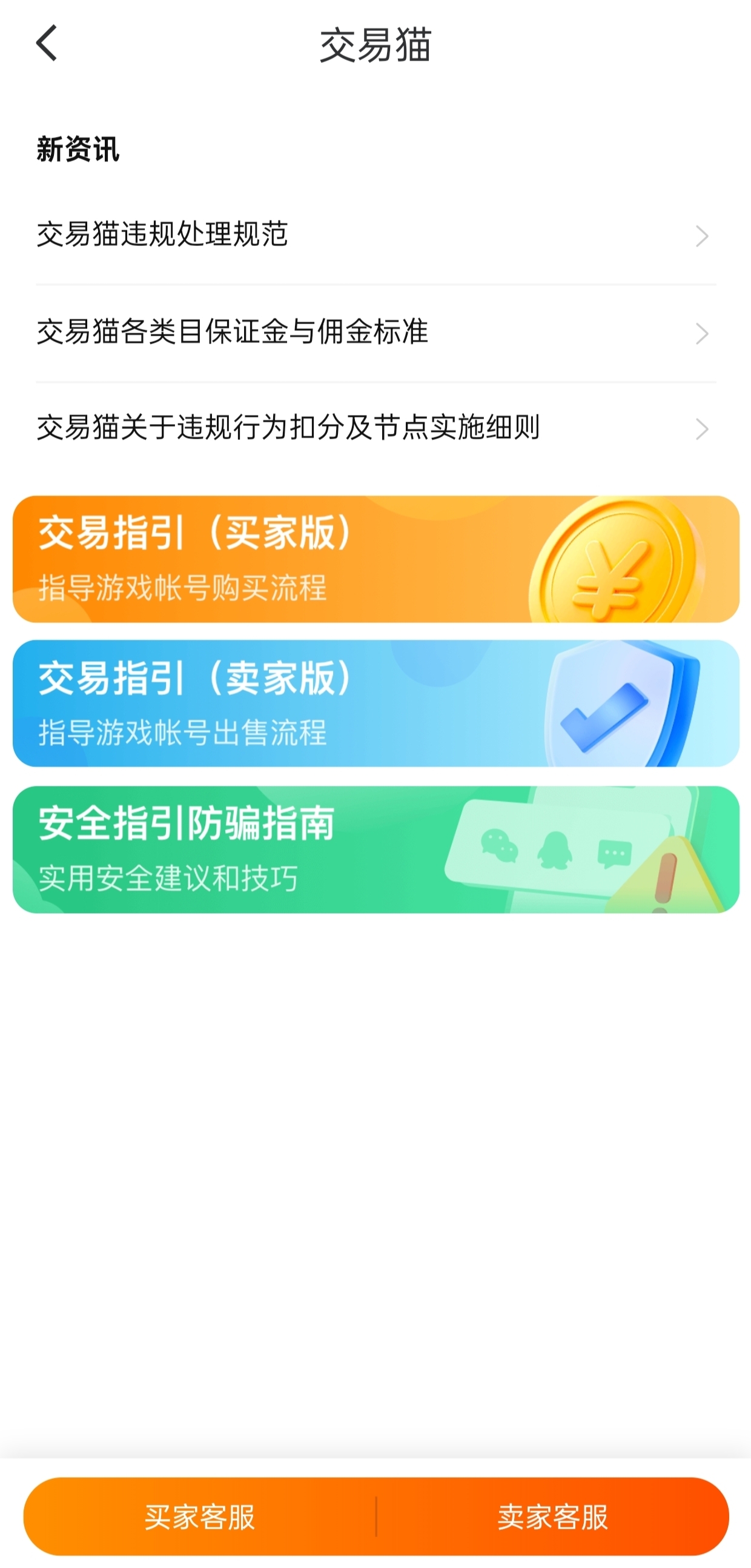Image resolution: width=751 pixels, height=1568 pixels.
Task: View 交易猫关于违规行为扣分及节点实施细则
Action: point(375,428)
